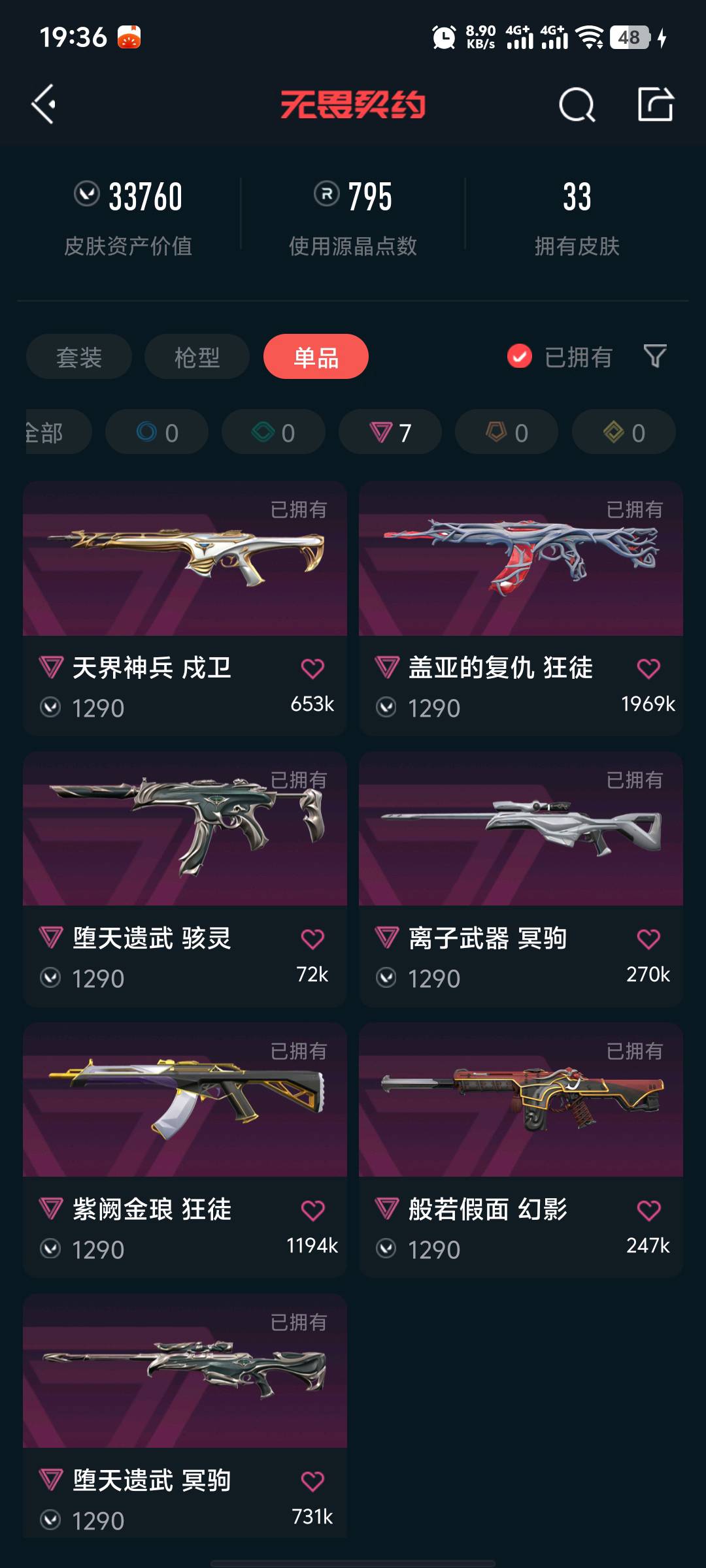Open the funnel filter options
The height and width of the screenshot is (1568, 706).
coord(655,357)
